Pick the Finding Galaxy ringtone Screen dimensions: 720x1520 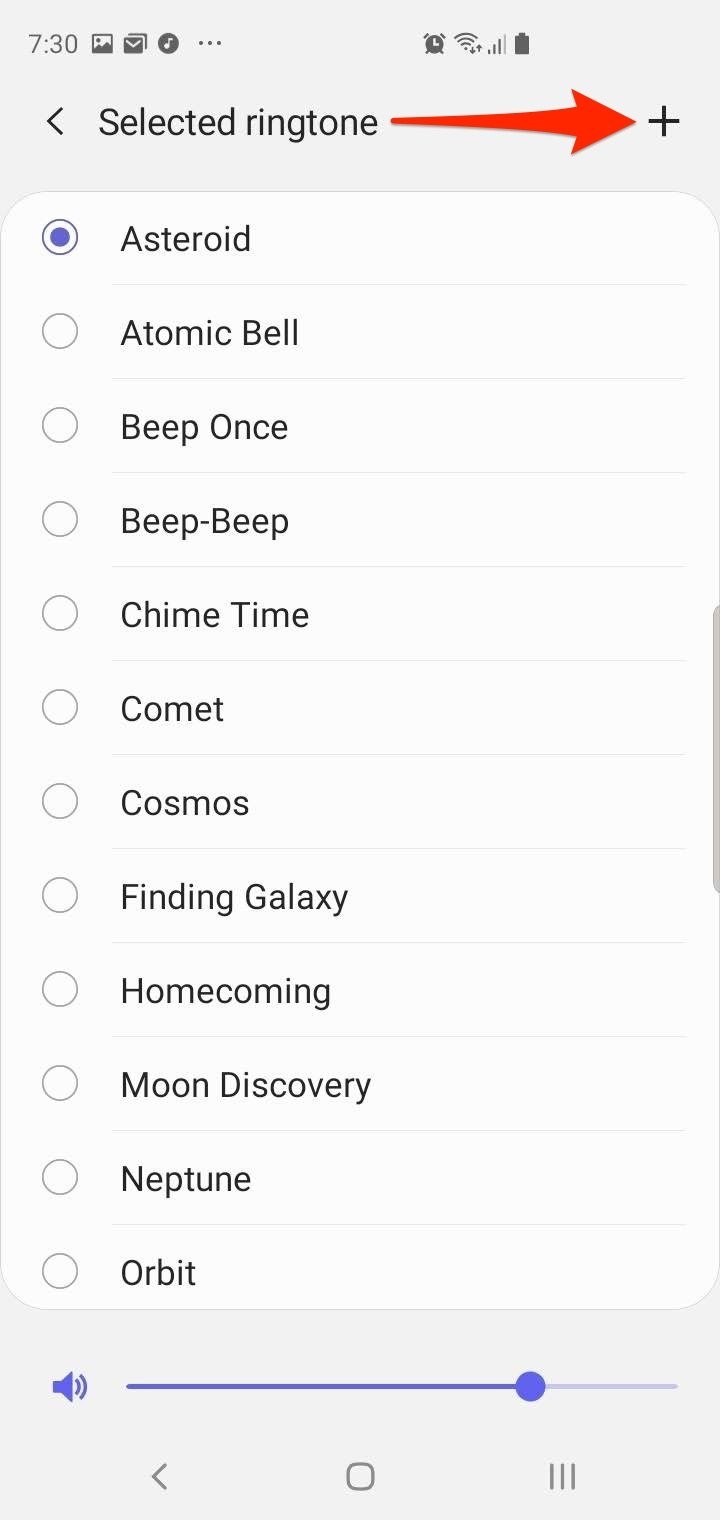click(233, 896)
